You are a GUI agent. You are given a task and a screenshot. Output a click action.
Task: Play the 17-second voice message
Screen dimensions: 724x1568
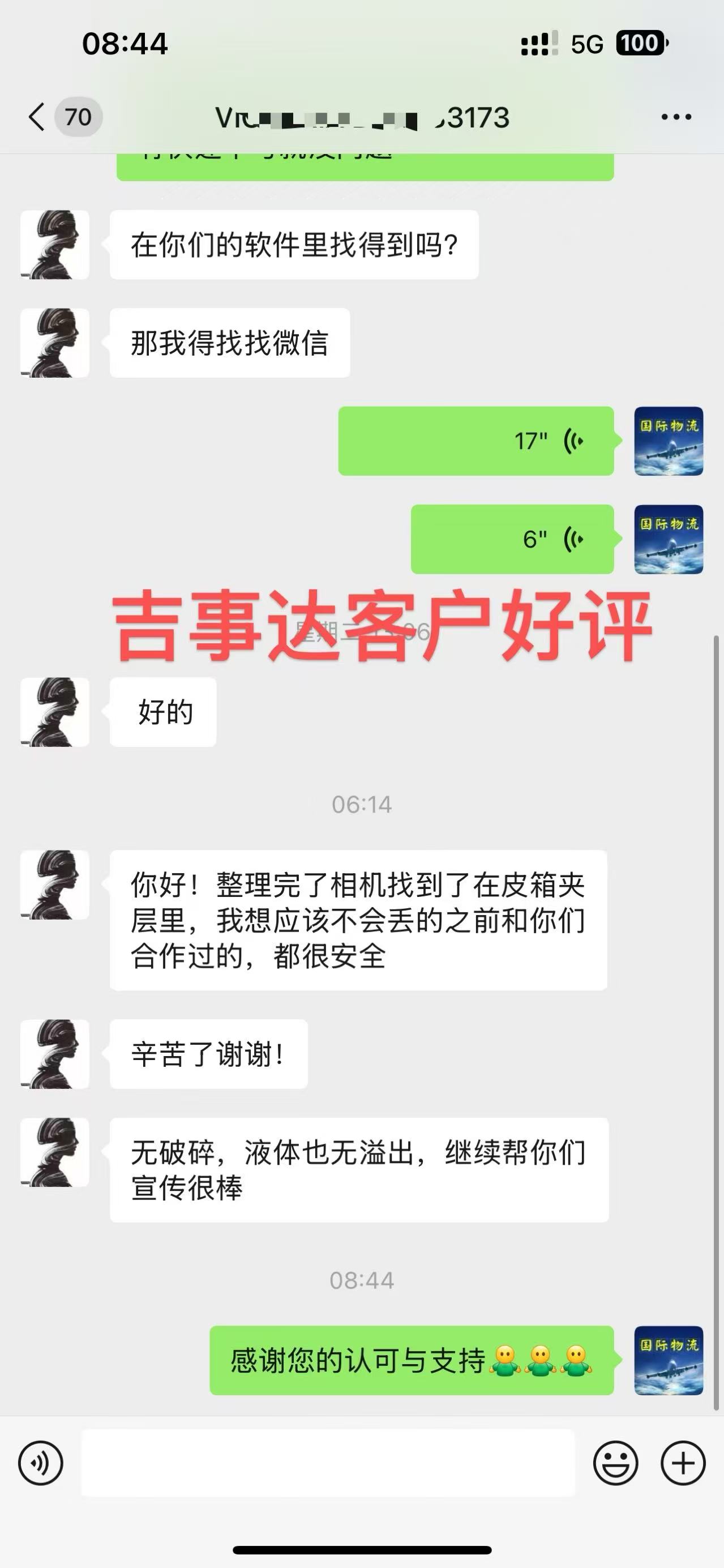point(475,441)
